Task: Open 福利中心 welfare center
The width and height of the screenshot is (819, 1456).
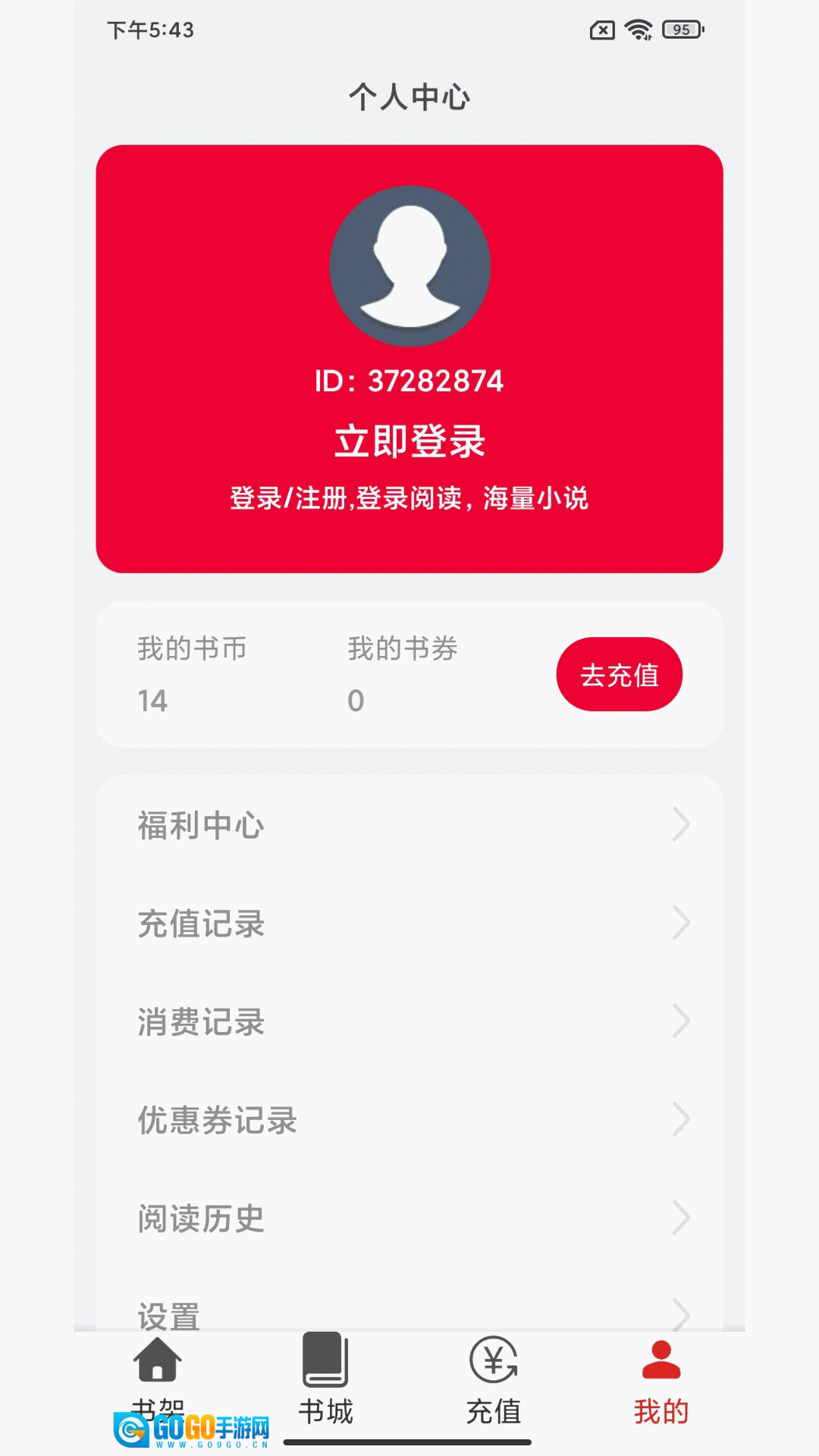Action: pos(409,825)
